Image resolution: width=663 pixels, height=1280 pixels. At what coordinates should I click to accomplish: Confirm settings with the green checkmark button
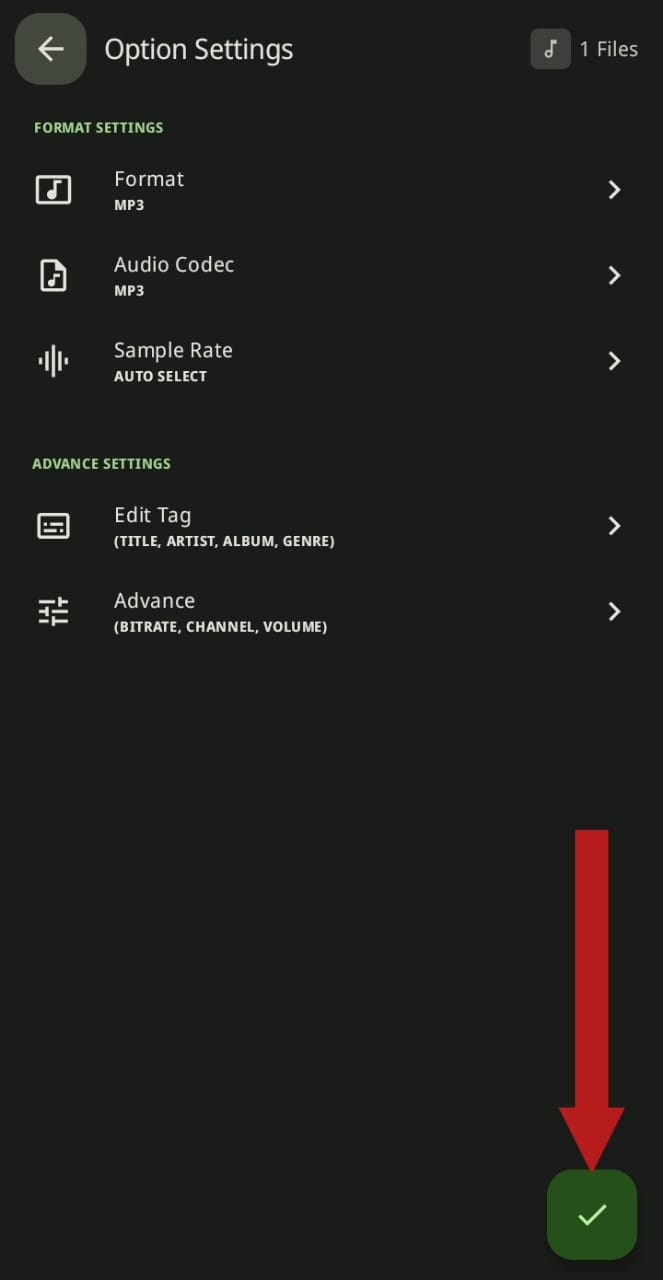[x=591, y=1215]
